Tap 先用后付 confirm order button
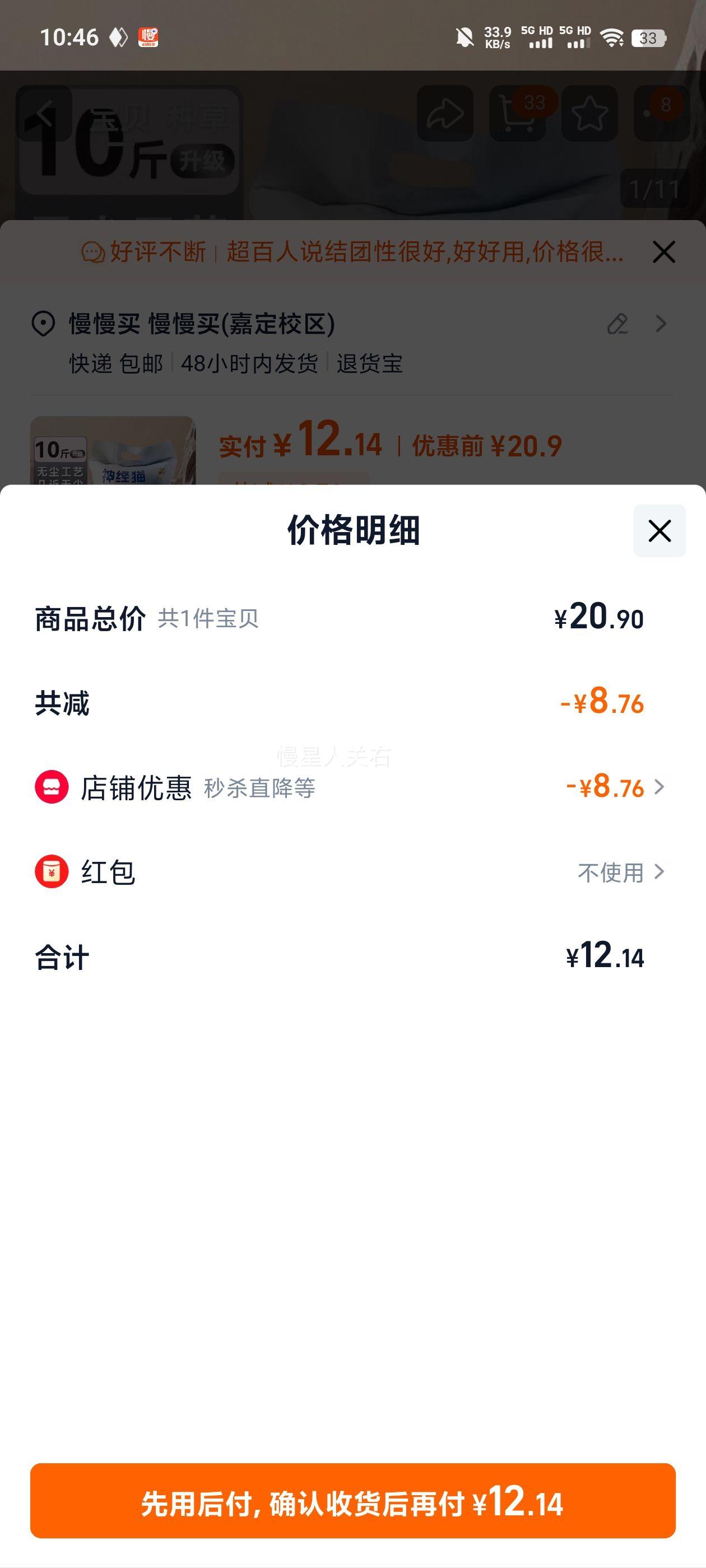The height and width of the screenshot is (1568, 706). [352, 1500]
